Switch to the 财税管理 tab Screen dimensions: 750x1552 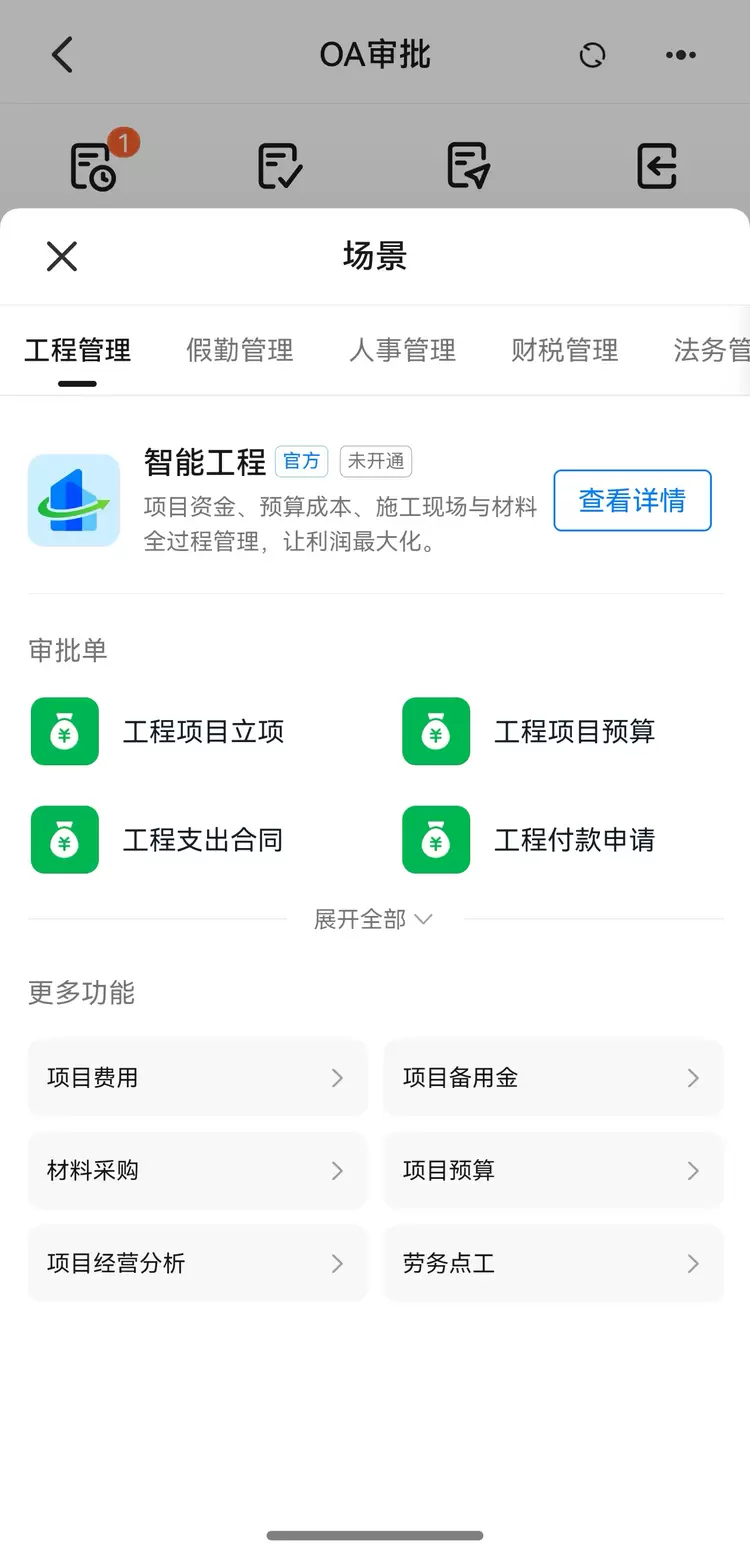coord(564,350)
